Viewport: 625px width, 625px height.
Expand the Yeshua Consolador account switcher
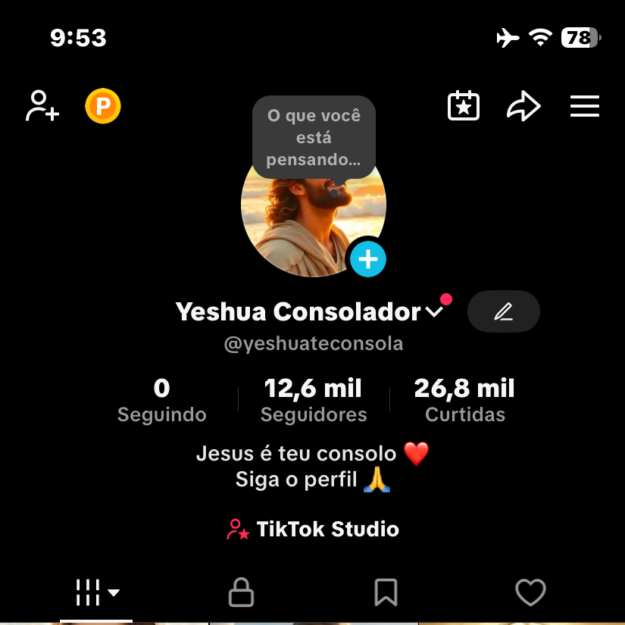tap(434, 312)
